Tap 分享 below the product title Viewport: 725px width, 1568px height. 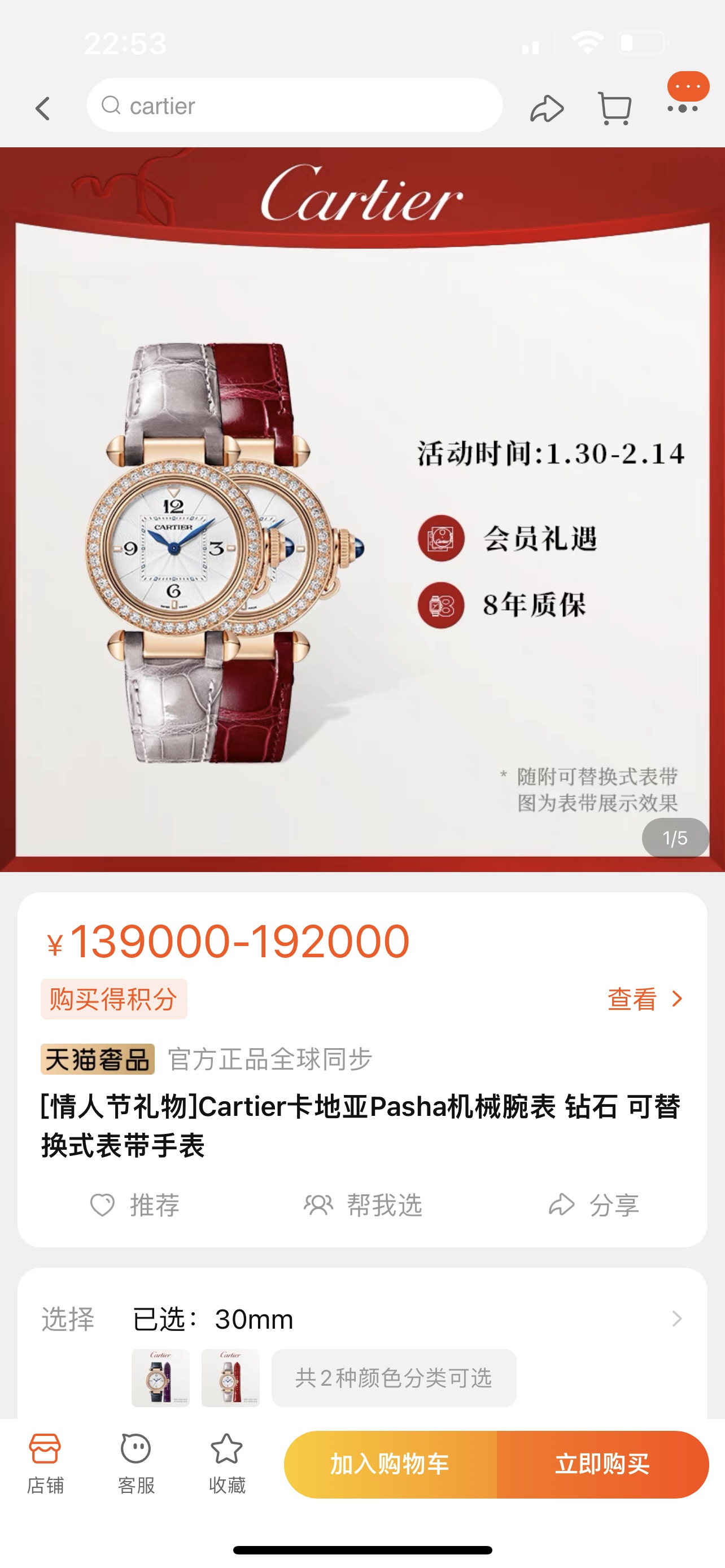[x=594, y=1205]
